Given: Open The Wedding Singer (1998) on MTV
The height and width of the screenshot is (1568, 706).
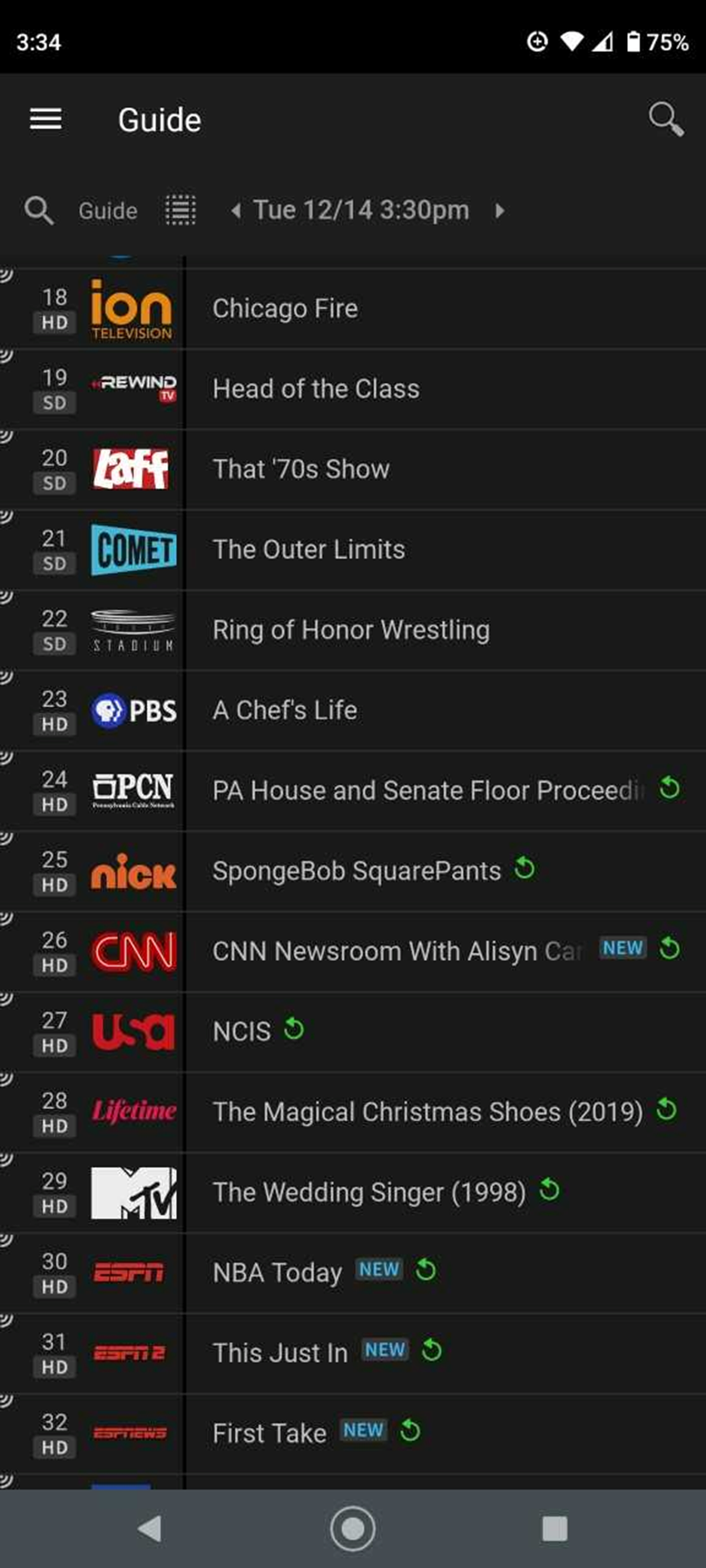Looking at the screenshot, I should [369, 1192].
